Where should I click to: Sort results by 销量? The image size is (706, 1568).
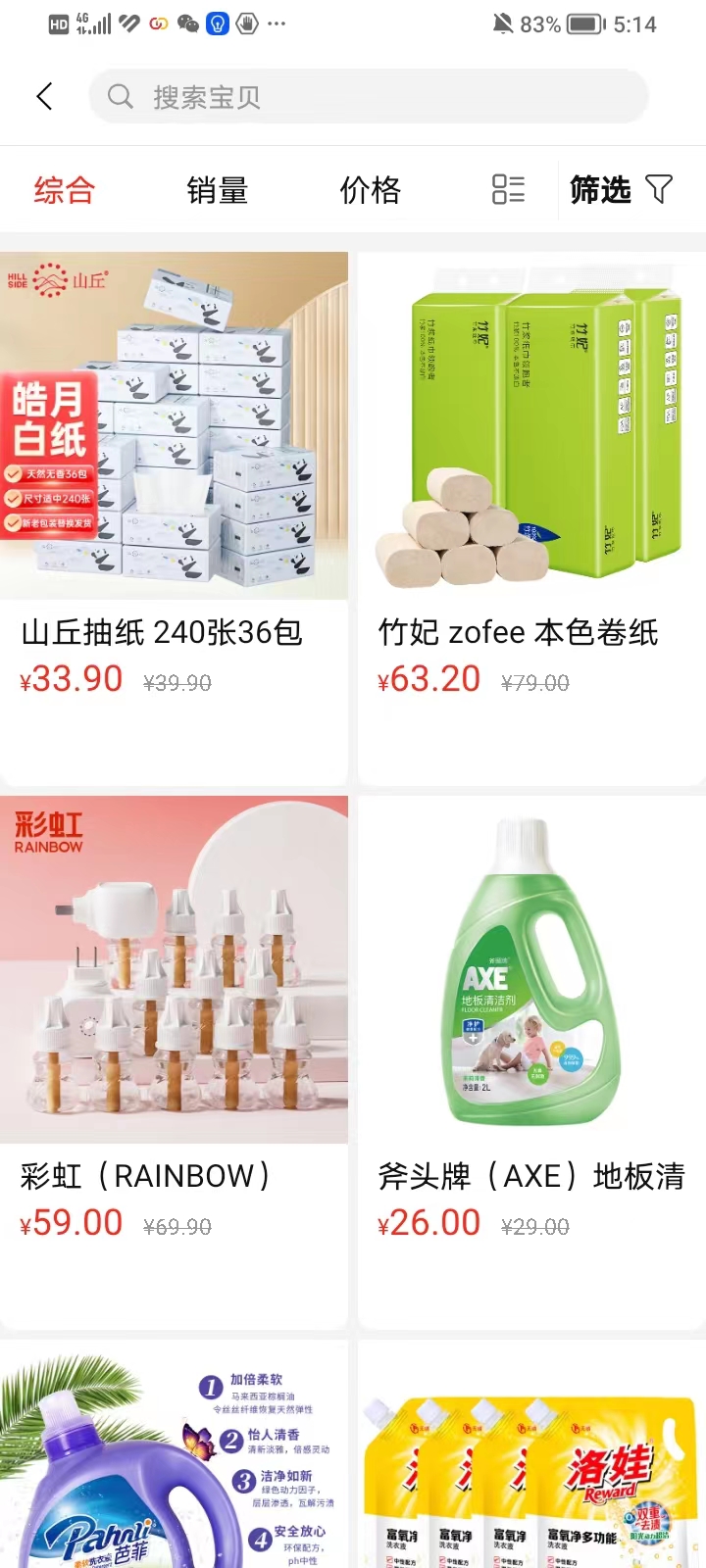tap(217, 189)
